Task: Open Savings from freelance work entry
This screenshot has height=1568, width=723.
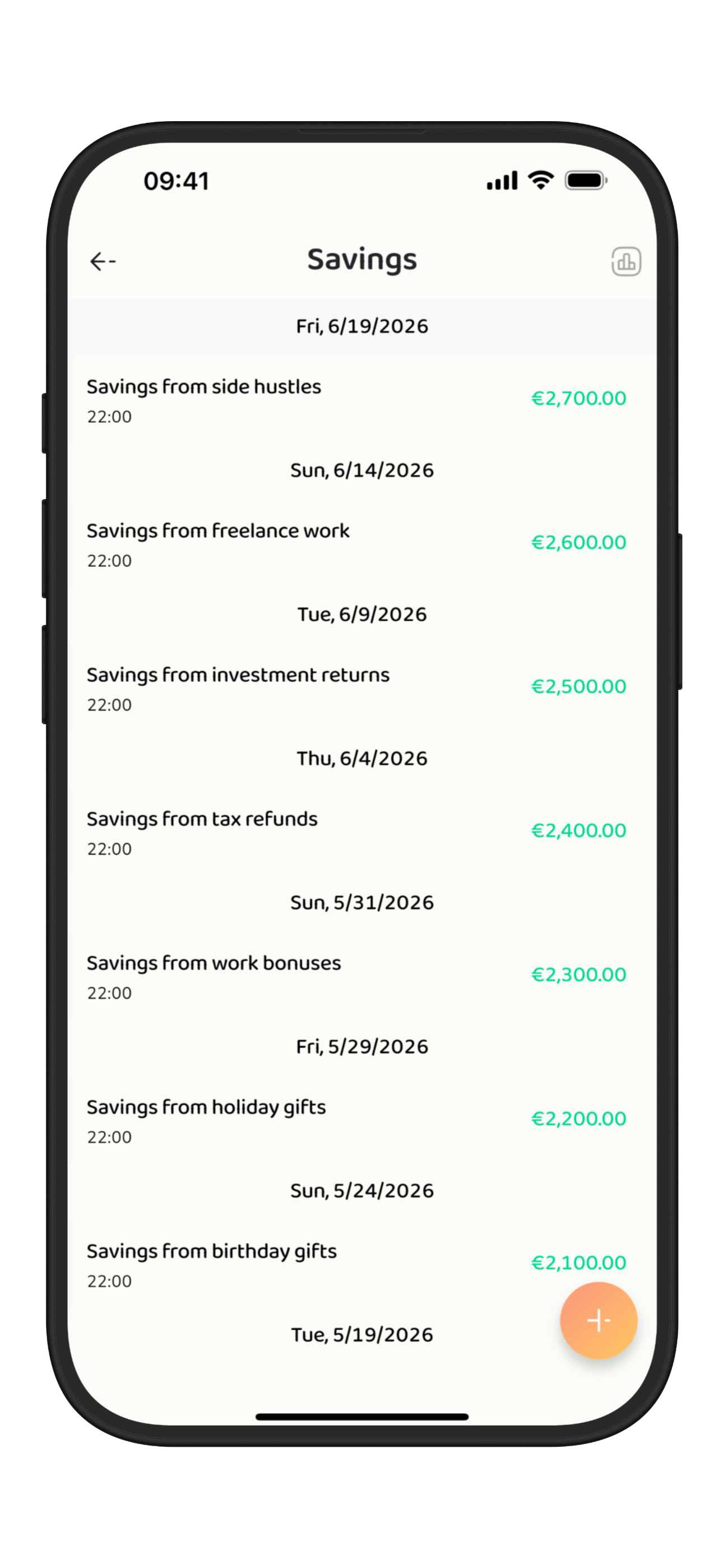Action: click(x=361, y=544)
